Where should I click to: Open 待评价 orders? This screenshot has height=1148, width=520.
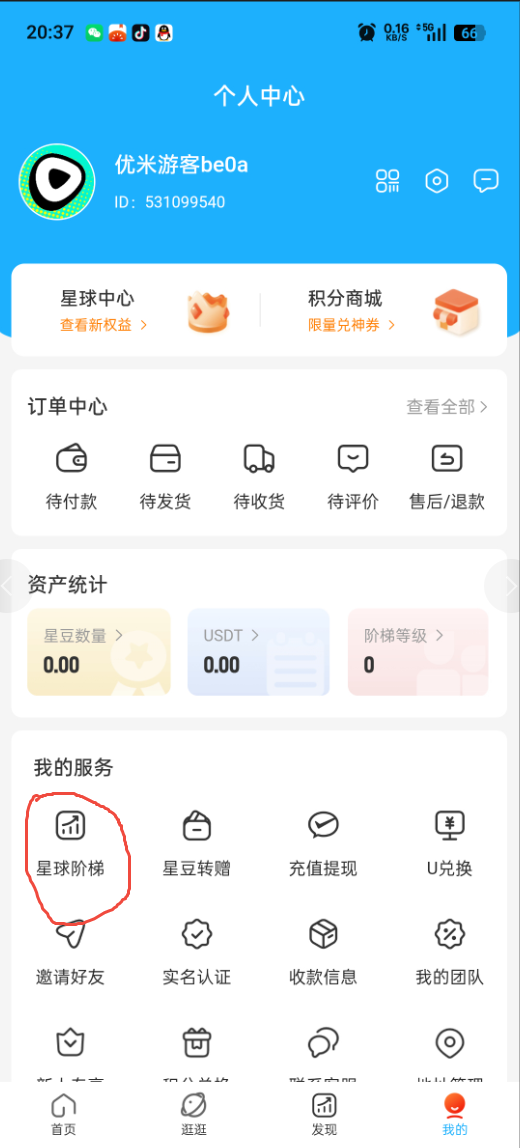pos(352,477)
